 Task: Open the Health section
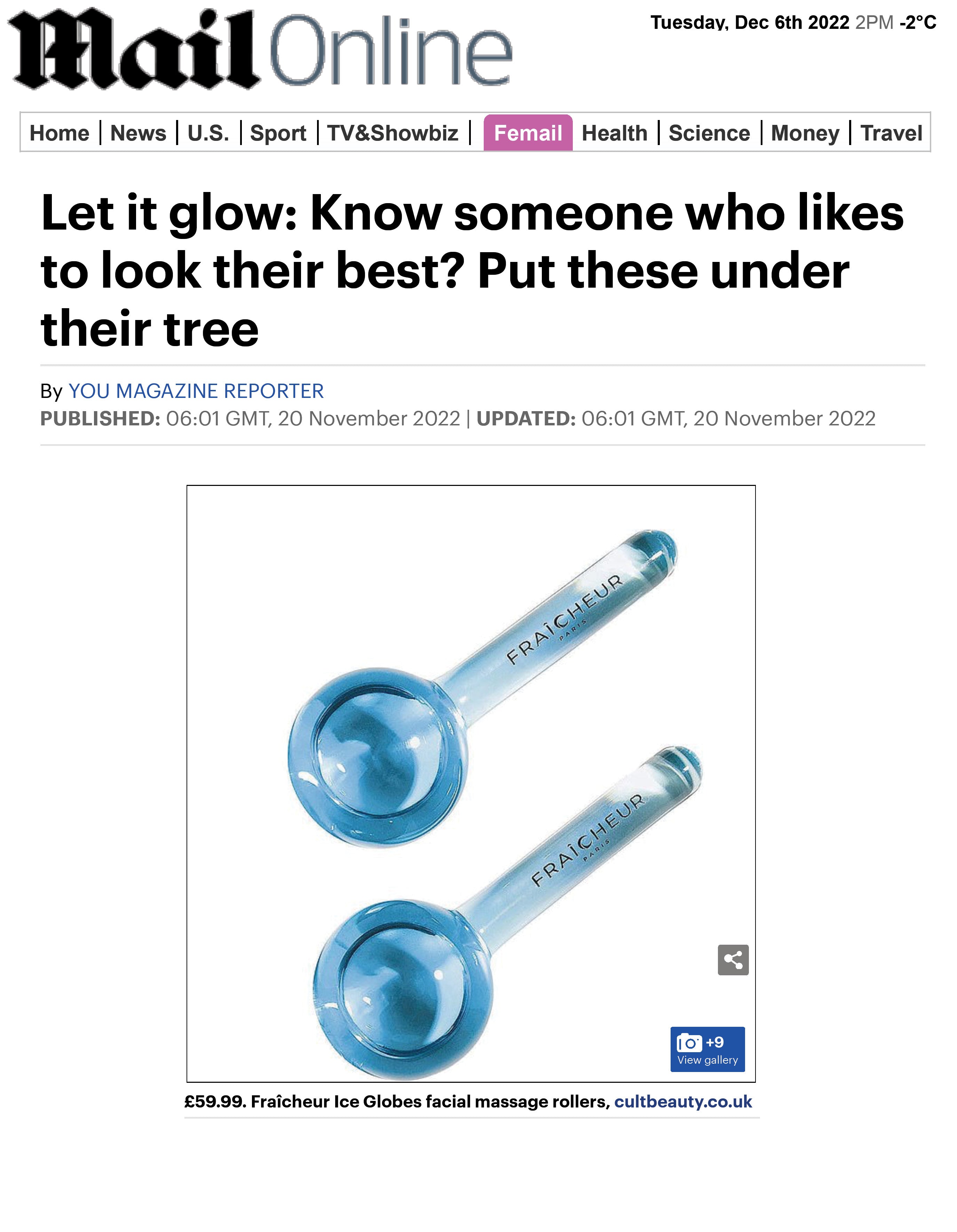pyautogui.click(x=614, y=133)
